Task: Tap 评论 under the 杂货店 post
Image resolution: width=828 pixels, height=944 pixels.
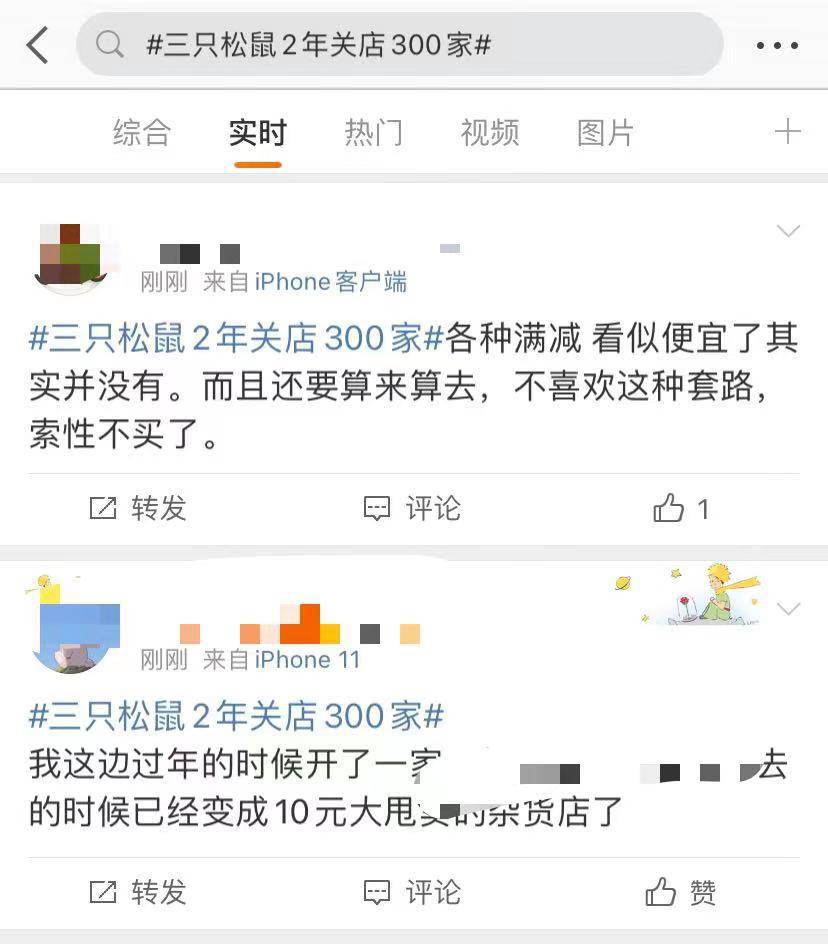Action: pos(412,892)
